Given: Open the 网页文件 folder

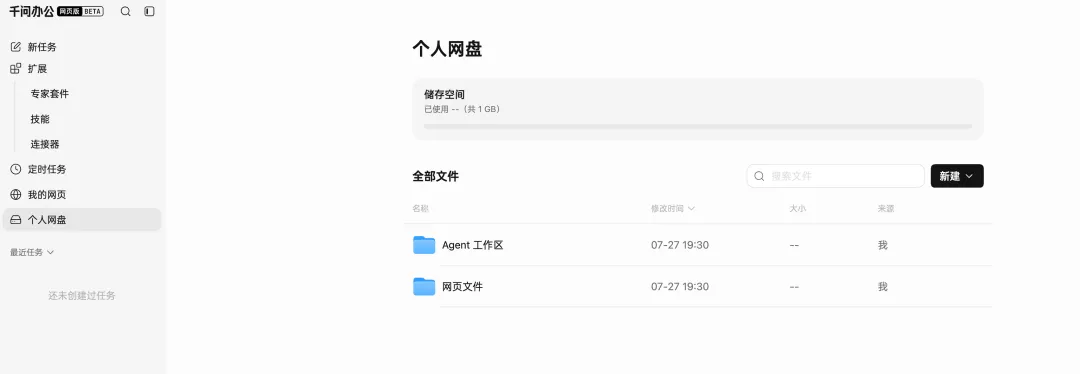Looking at the screenshot, I should point(698,287).
